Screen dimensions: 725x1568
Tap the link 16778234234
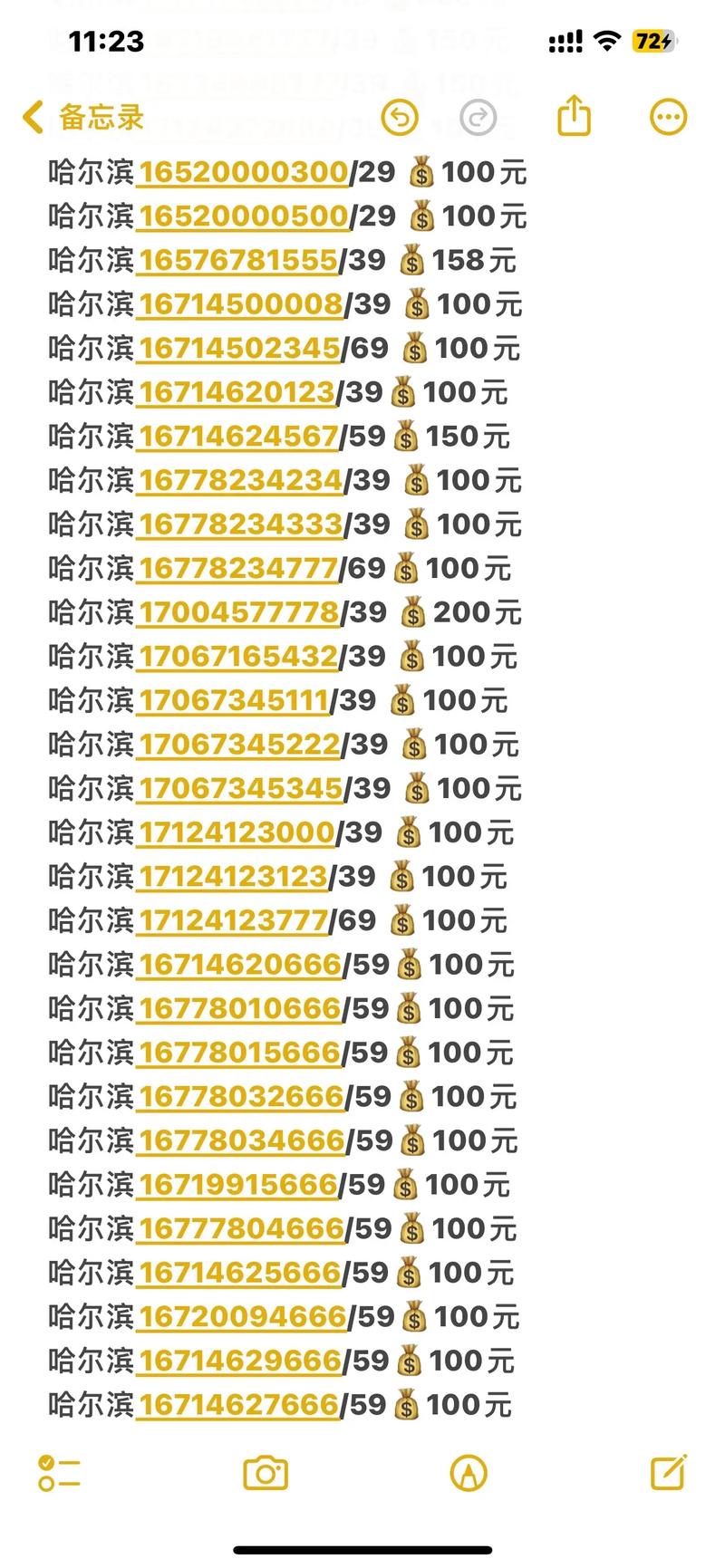click(239, 479)
